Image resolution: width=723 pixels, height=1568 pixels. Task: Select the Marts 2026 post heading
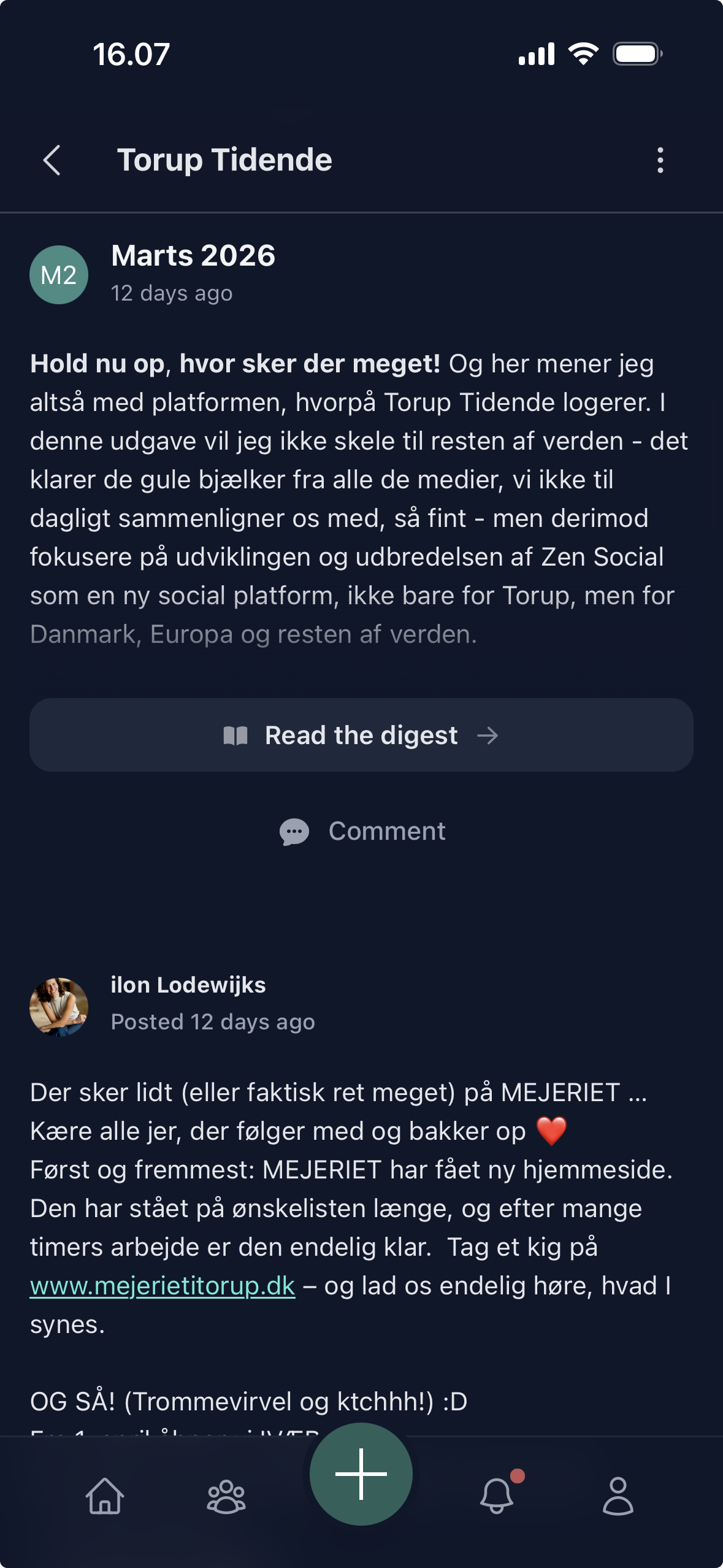click(193, 255)
